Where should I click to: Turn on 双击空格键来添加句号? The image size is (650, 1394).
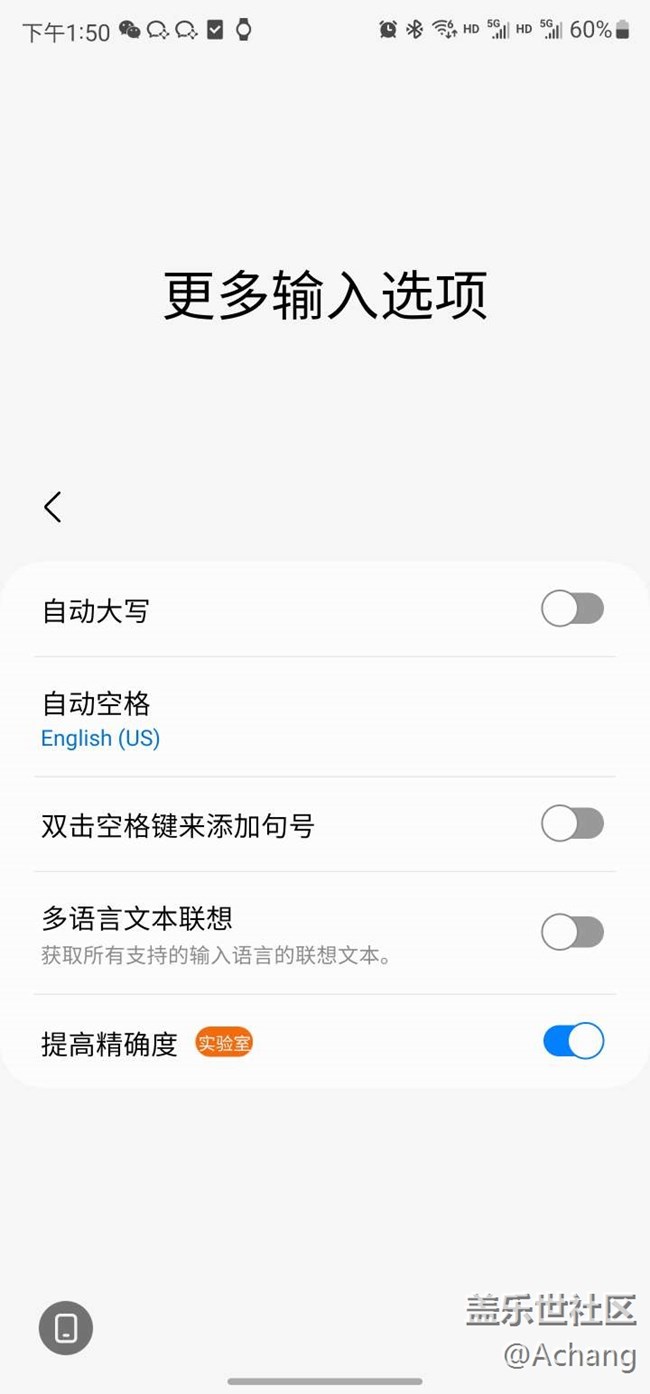point(573,824)
